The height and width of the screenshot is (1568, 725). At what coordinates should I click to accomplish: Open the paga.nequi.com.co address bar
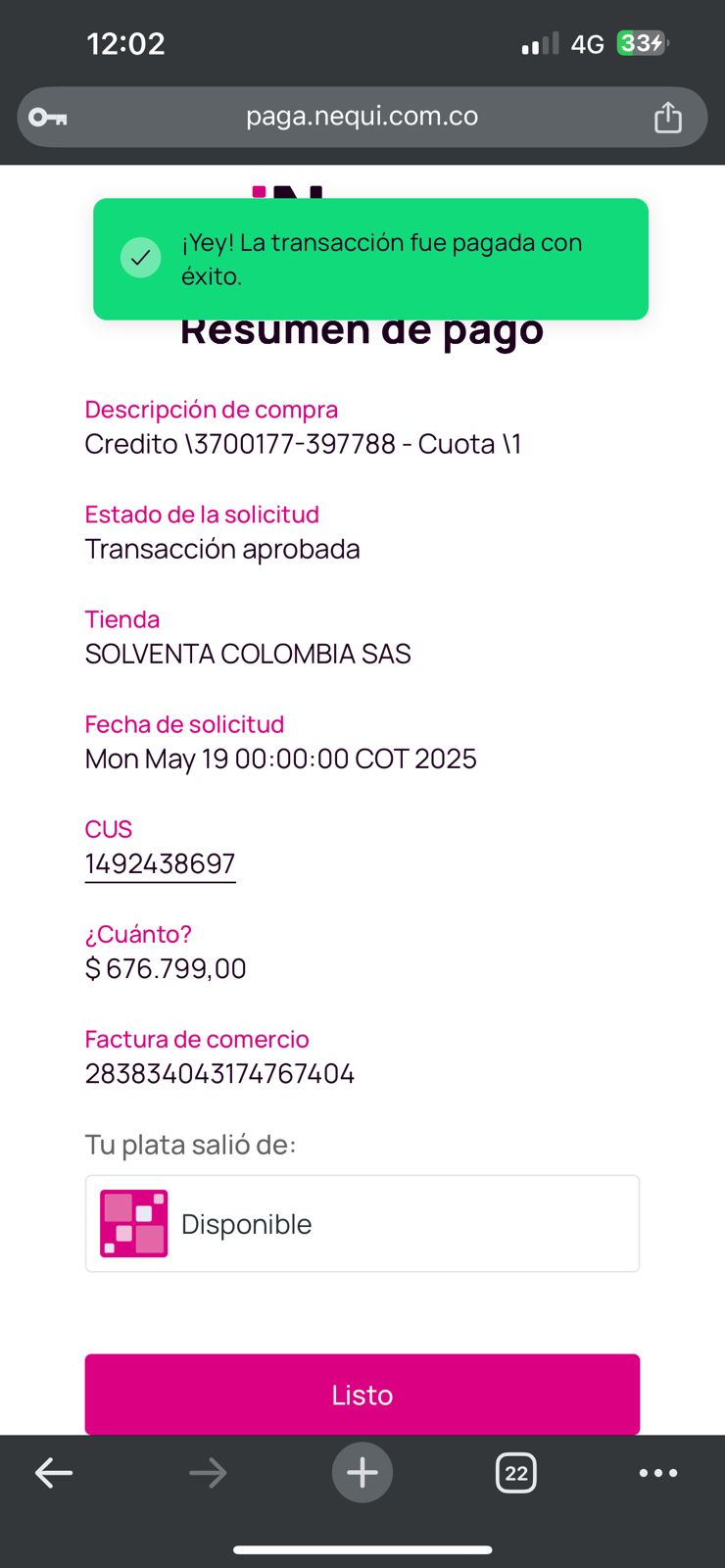click(x=362, y=117)
